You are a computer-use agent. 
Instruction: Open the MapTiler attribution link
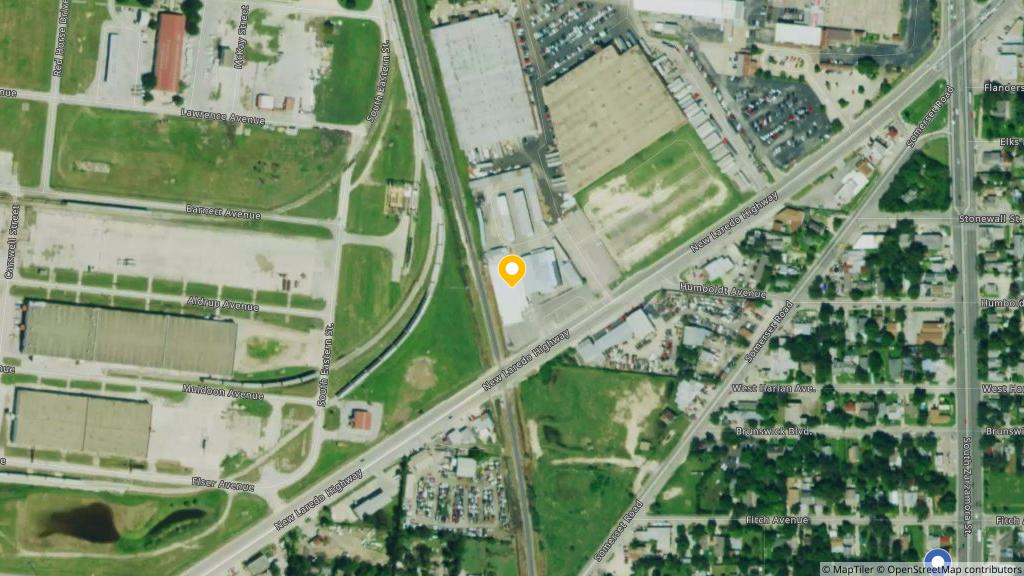851,569
